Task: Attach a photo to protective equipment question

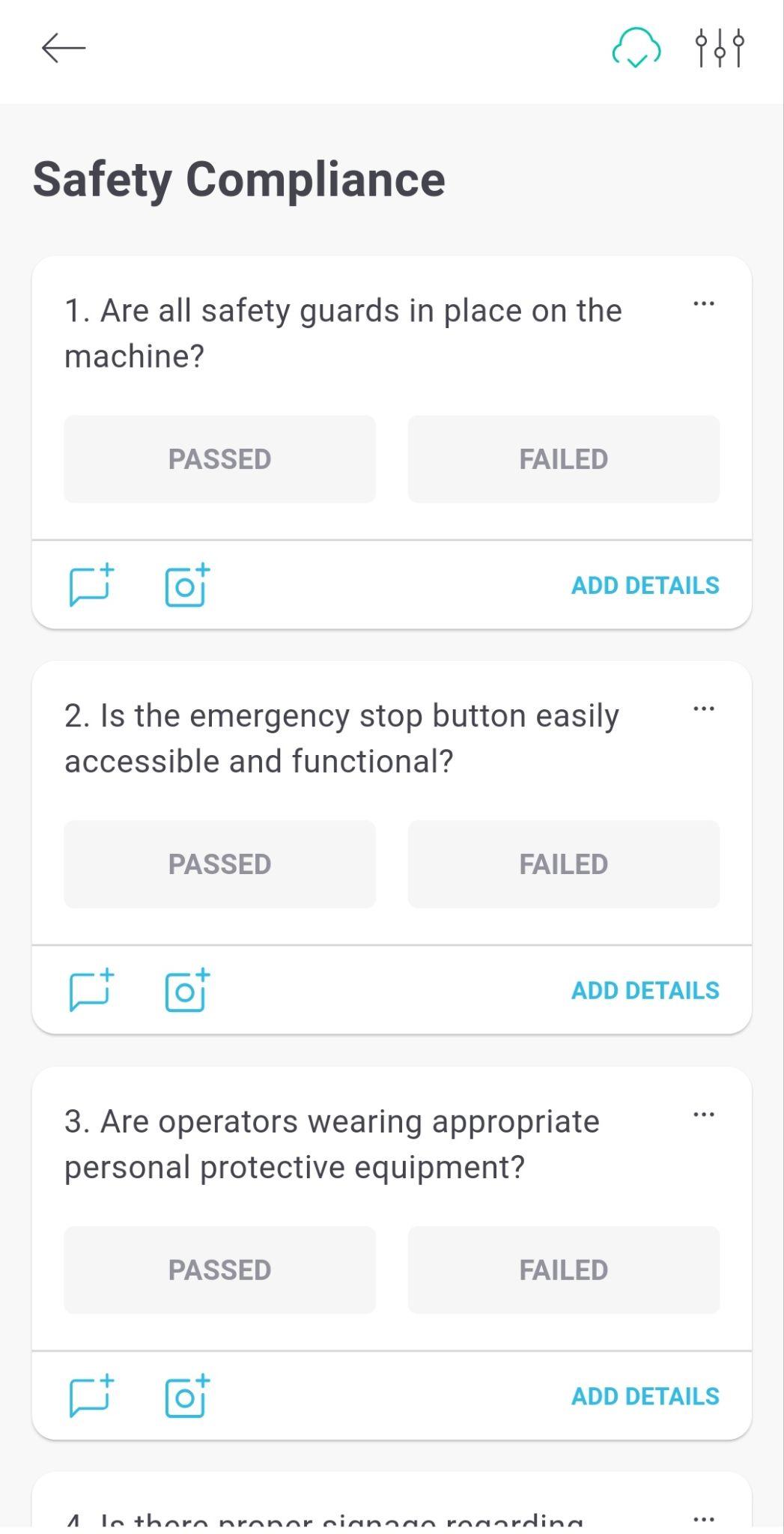Action: pos(186,1396)
